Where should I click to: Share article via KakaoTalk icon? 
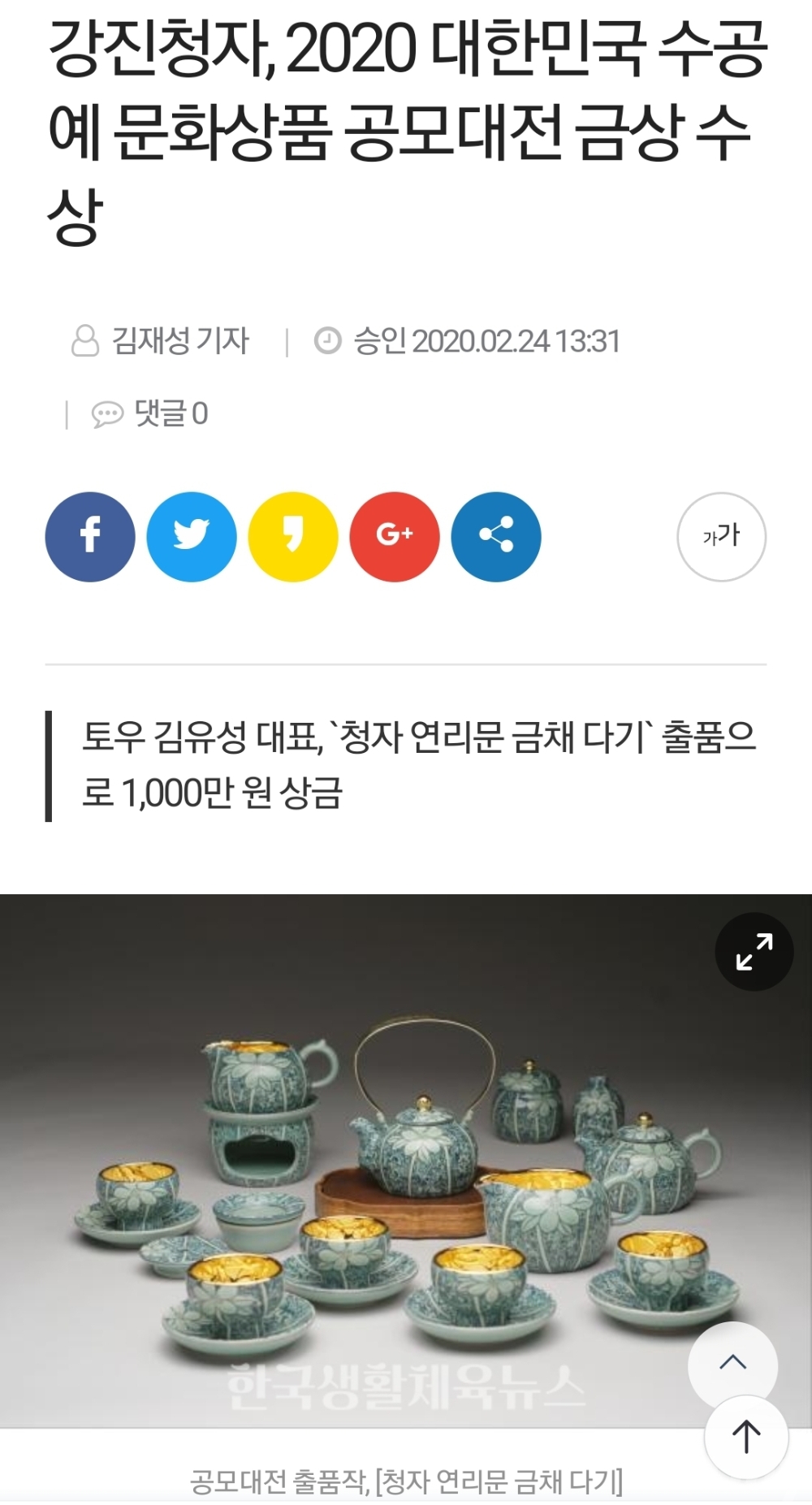tap(293, 537)
